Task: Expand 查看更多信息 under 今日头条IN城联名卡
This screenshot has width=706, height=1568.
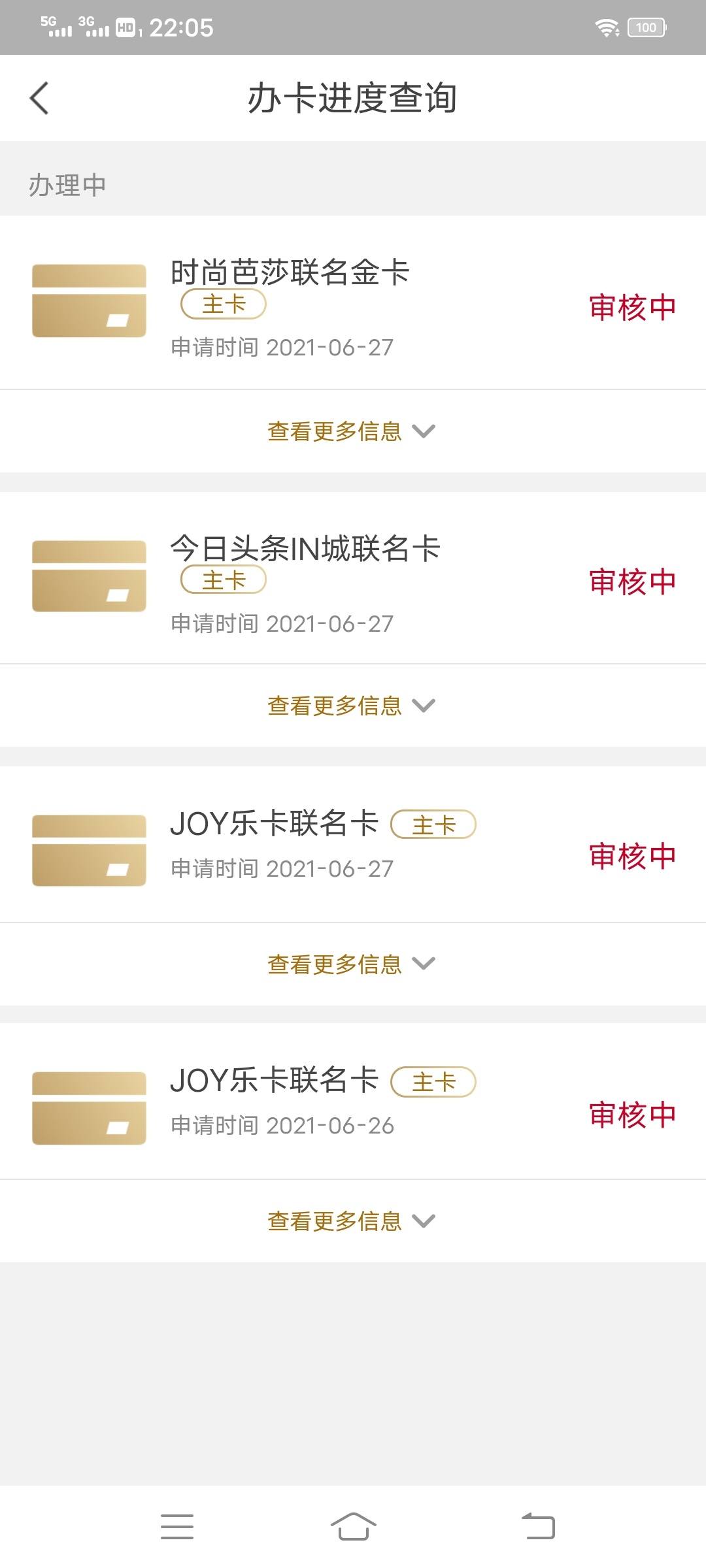Action: point(352,706)
